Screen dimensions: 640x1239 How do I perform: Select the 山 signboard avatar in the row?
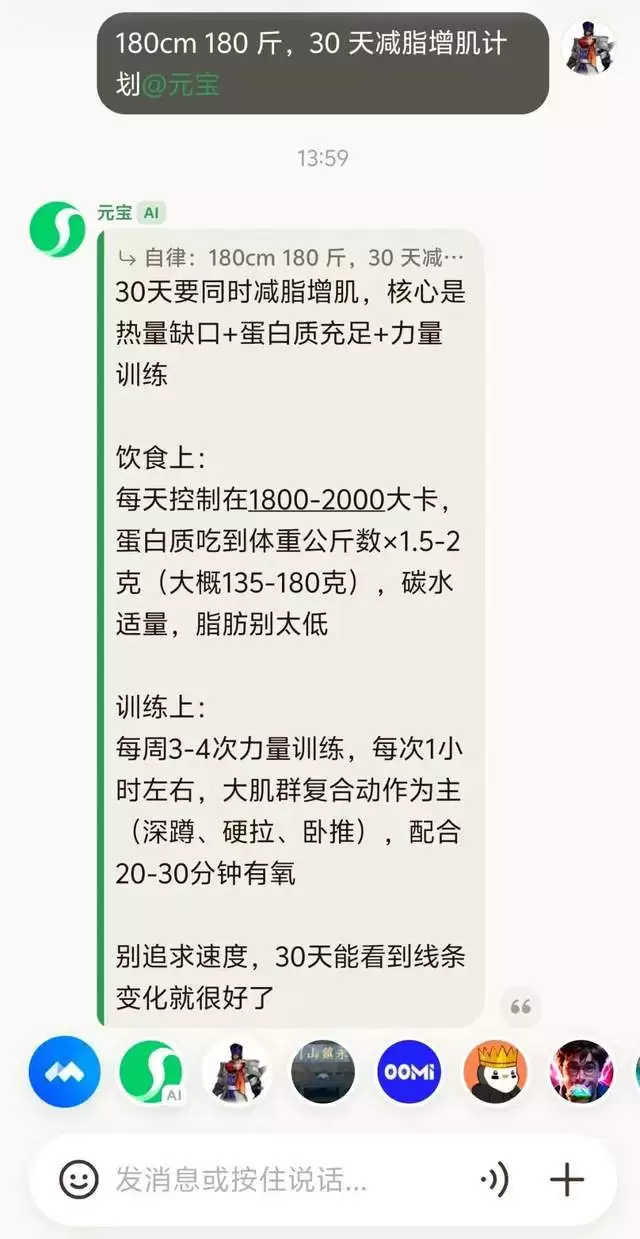click(322, 1072)
